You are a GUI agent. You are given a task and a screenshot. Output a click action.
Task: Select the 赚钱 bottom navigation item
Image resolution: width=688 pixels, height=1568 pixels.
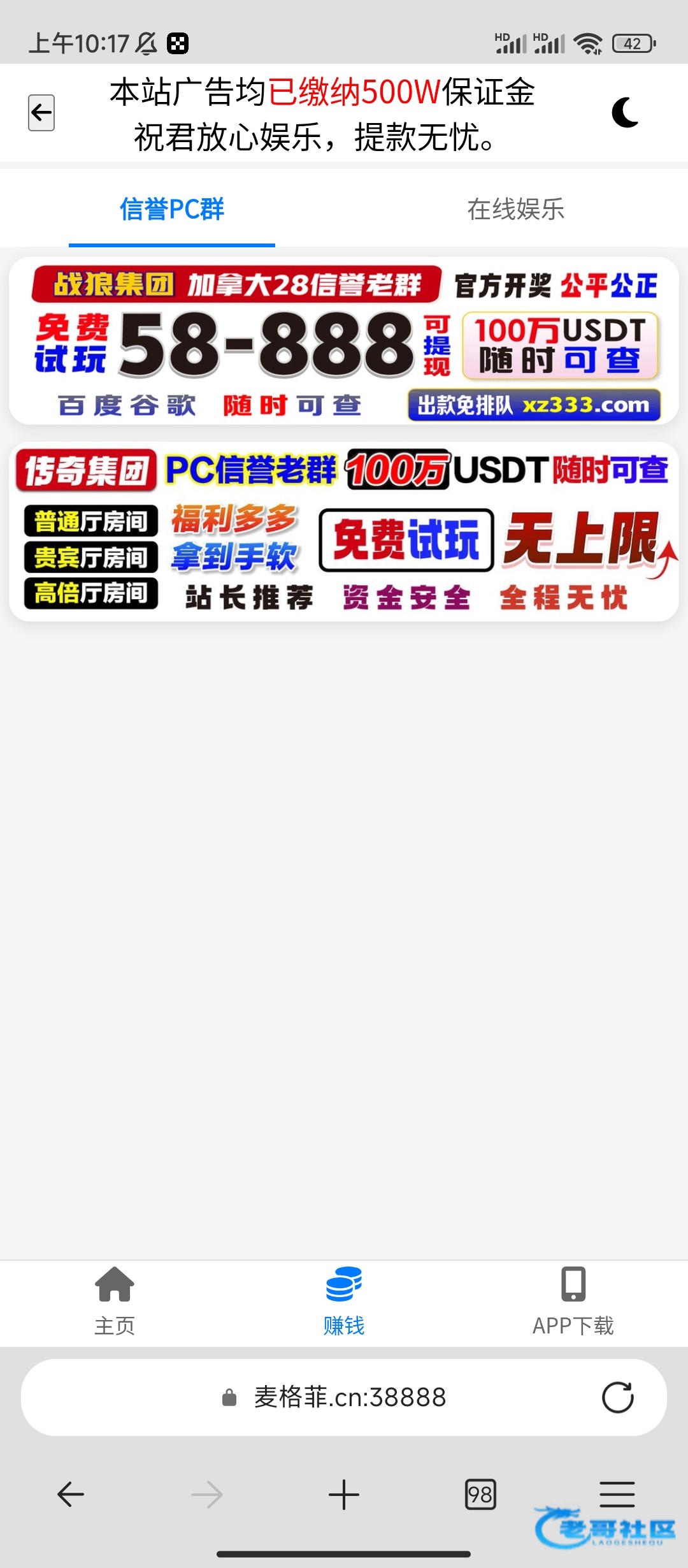pos(344,1300)
